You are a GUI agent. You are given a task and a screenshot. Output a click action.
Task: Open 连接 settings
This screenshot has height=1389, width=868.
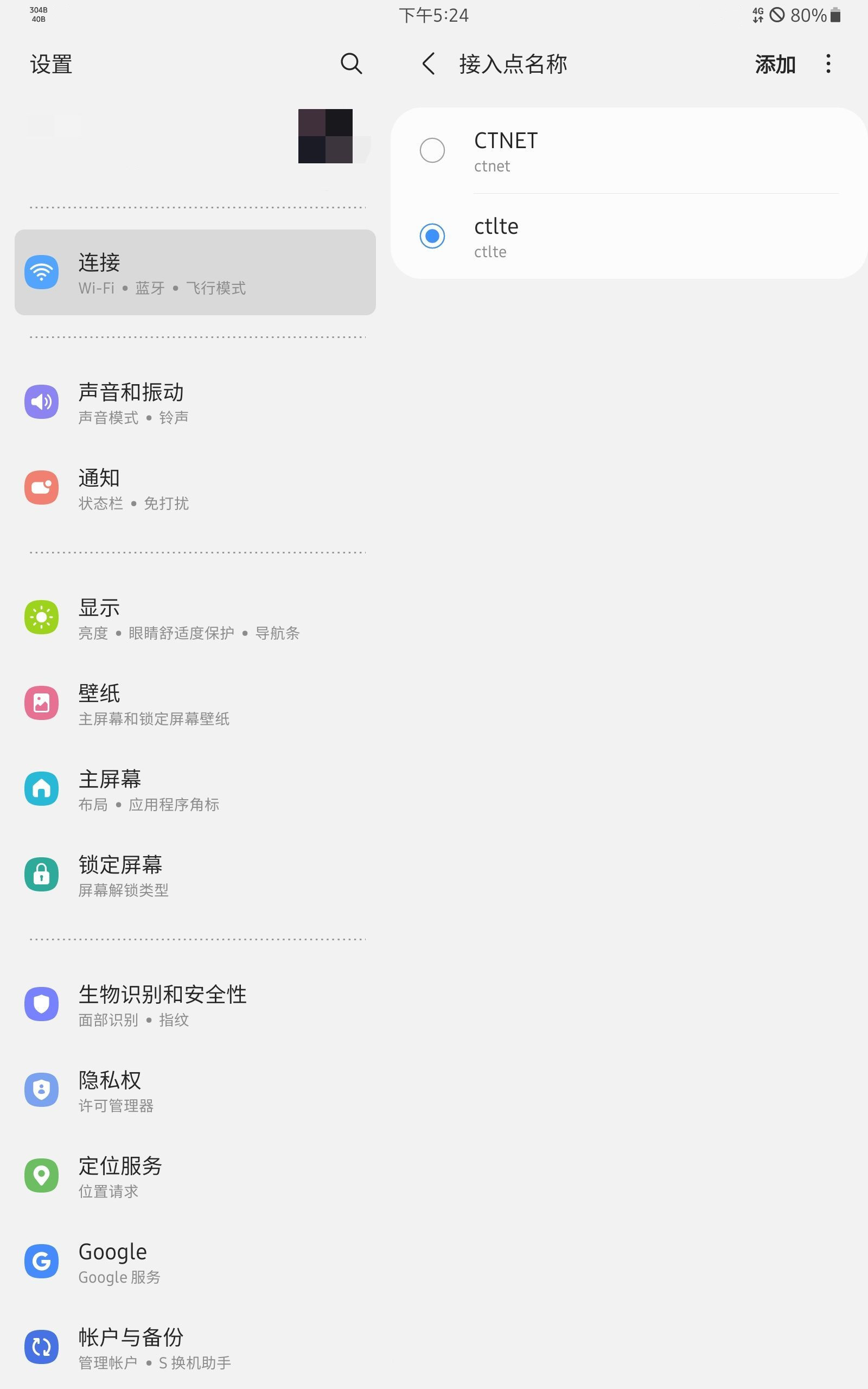[195, 272]
